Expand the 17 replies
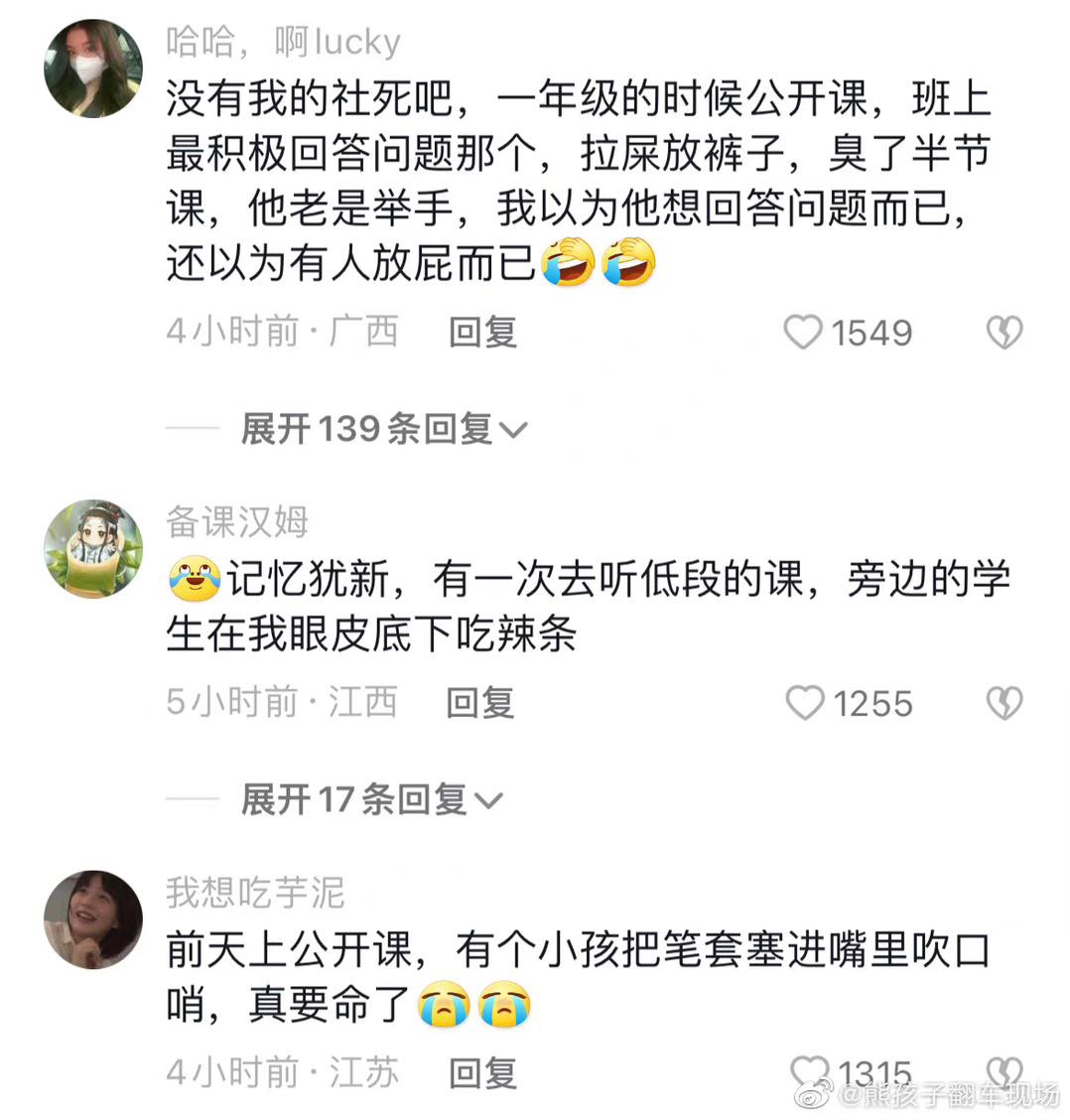This screenshot has width=1070, height=1120. [x=371, y=799]
